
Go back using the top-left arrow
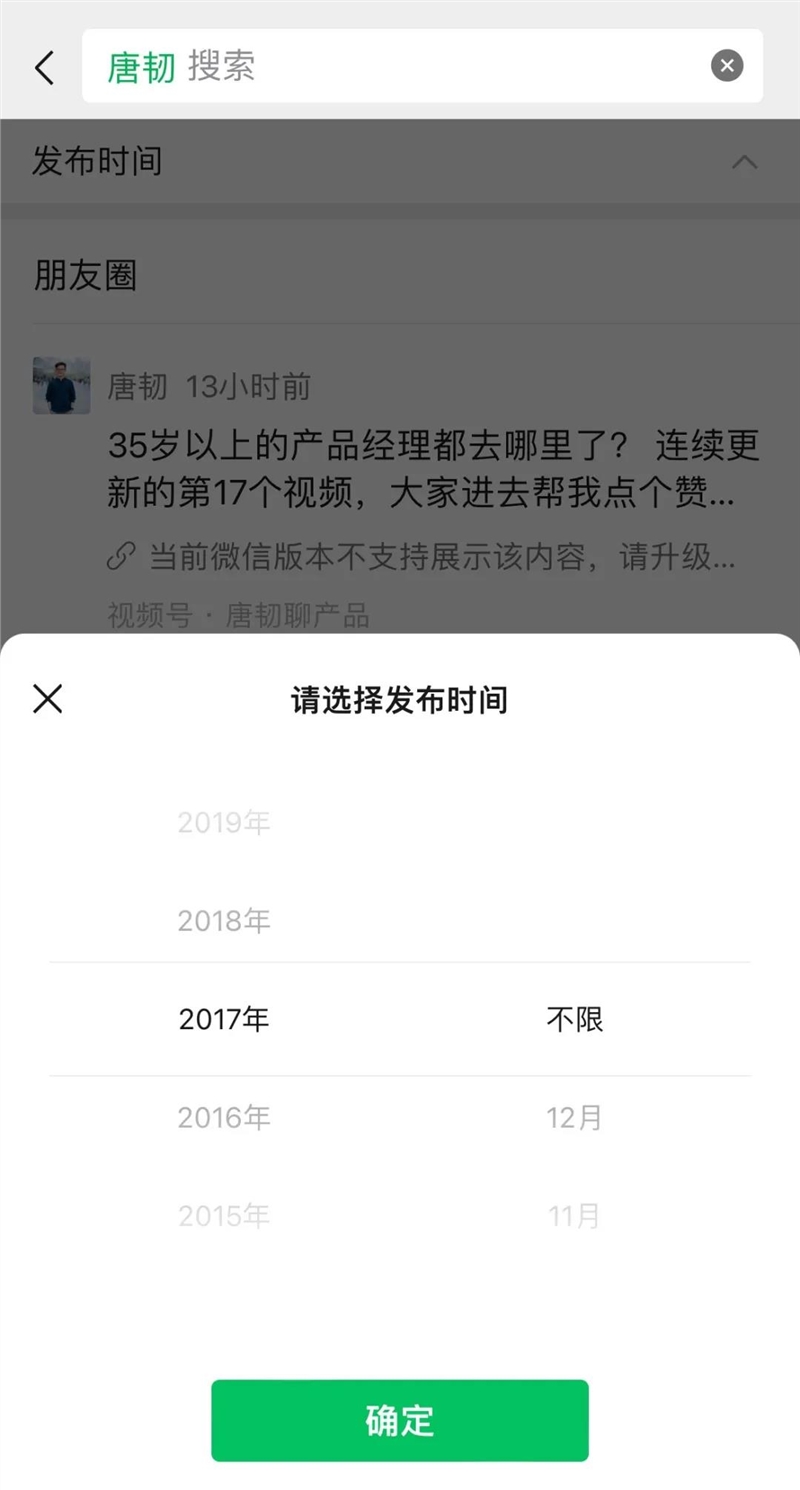[x=44, y=67]
